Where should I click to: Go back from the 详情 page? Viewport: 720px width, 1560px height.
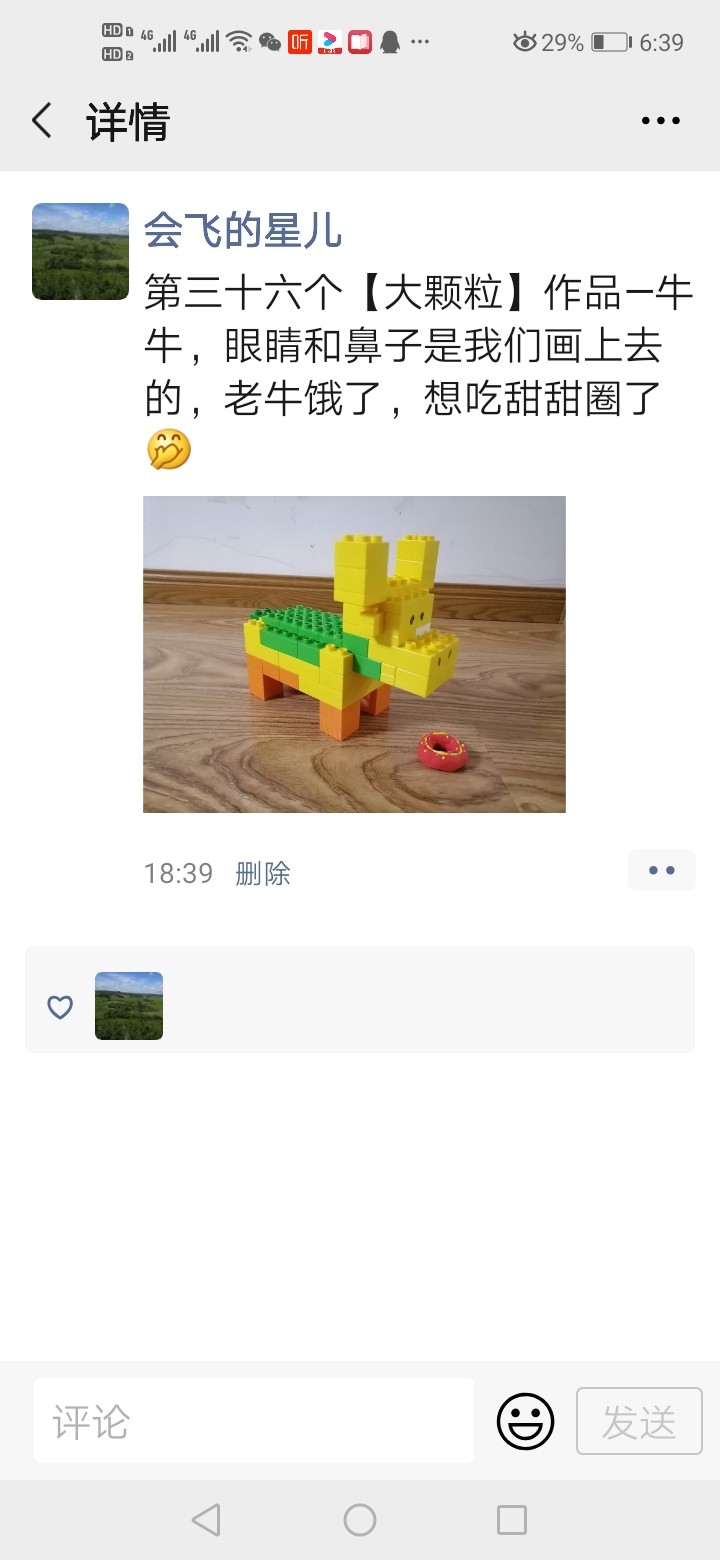[42, 121]
